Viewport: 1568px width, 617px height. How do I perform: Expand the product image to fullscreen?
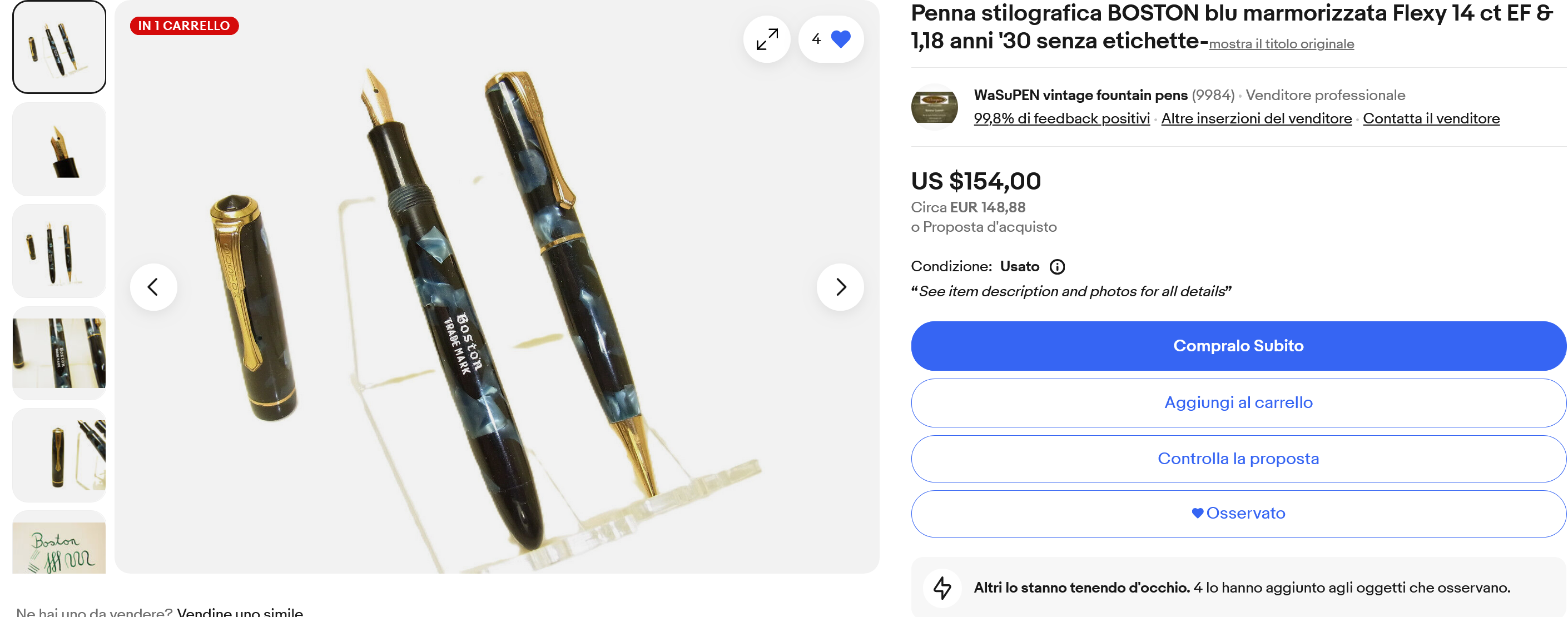coord(766,39)
